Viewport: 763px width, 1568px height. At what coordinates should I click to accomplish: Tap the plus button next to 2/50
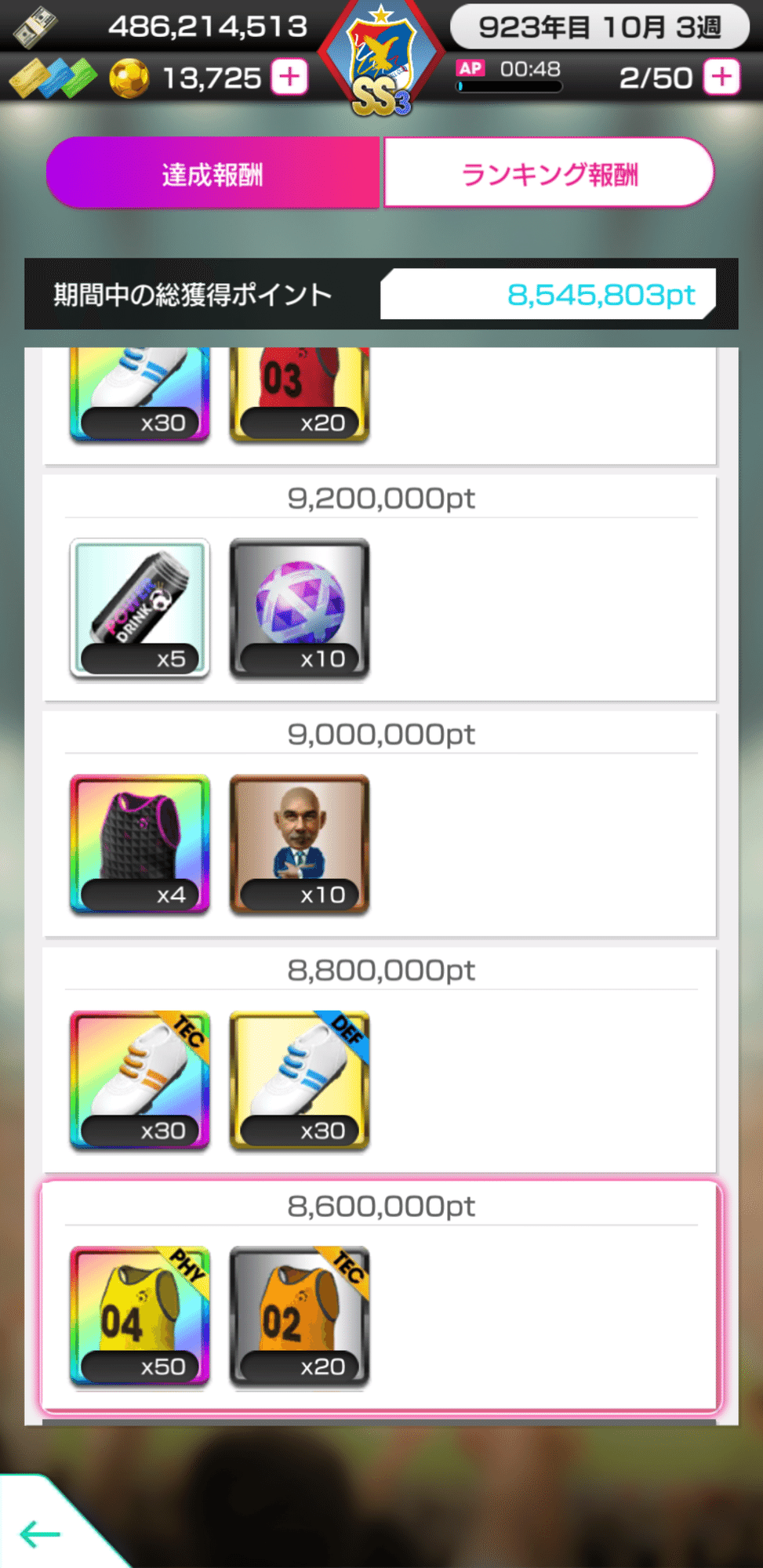tap(721, 77)
